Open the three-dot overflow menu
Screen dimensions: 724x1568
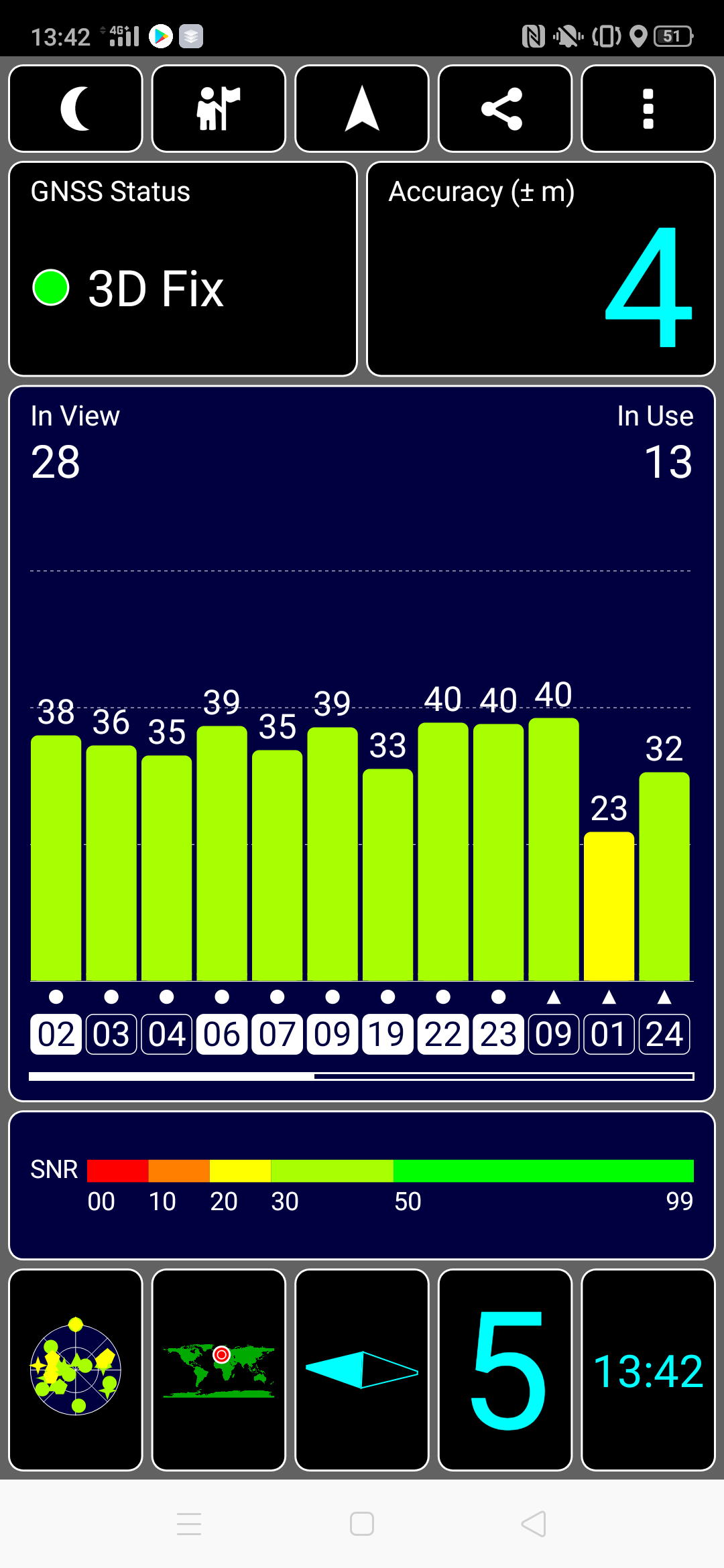(x=648, y=109)
